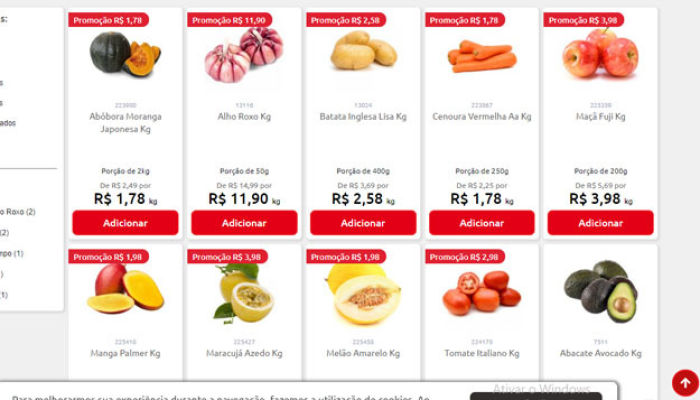Open the Manga Palmer Kg product
This screenshot has height=400, width=700.
coord(125,353)
